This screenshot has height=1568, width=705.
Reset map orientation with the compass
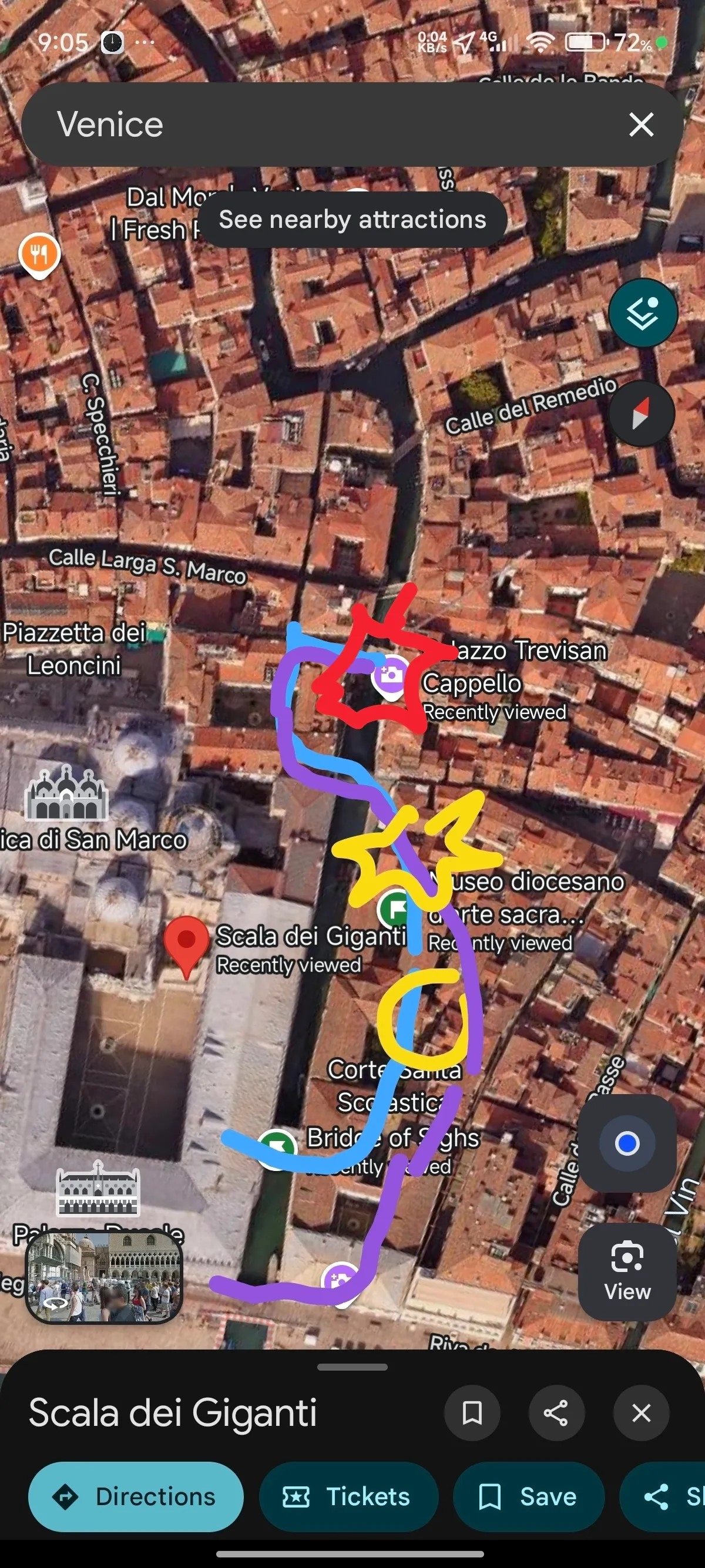[642, 415]
